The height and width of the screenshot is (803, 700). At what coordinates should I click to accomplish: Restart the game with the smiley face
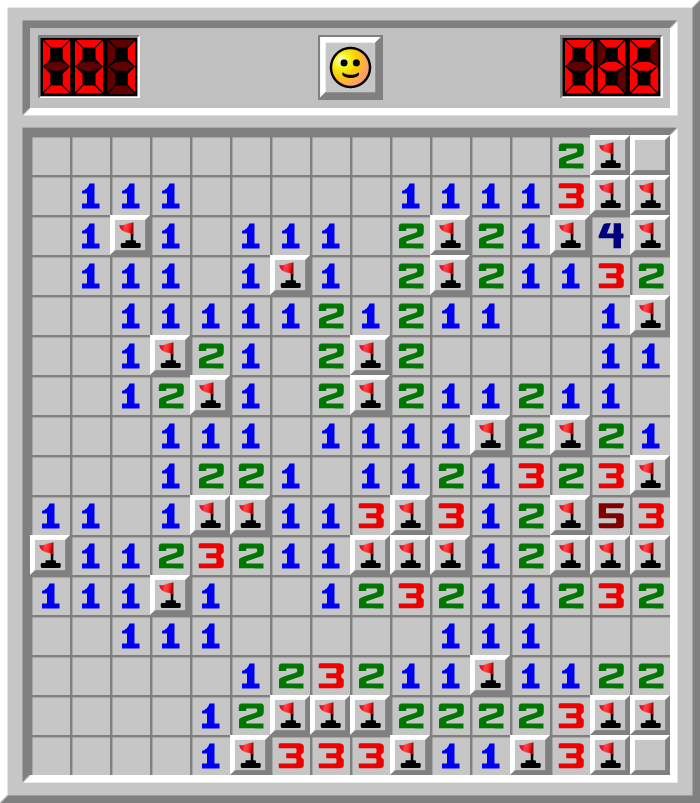(x=350, y=68)
